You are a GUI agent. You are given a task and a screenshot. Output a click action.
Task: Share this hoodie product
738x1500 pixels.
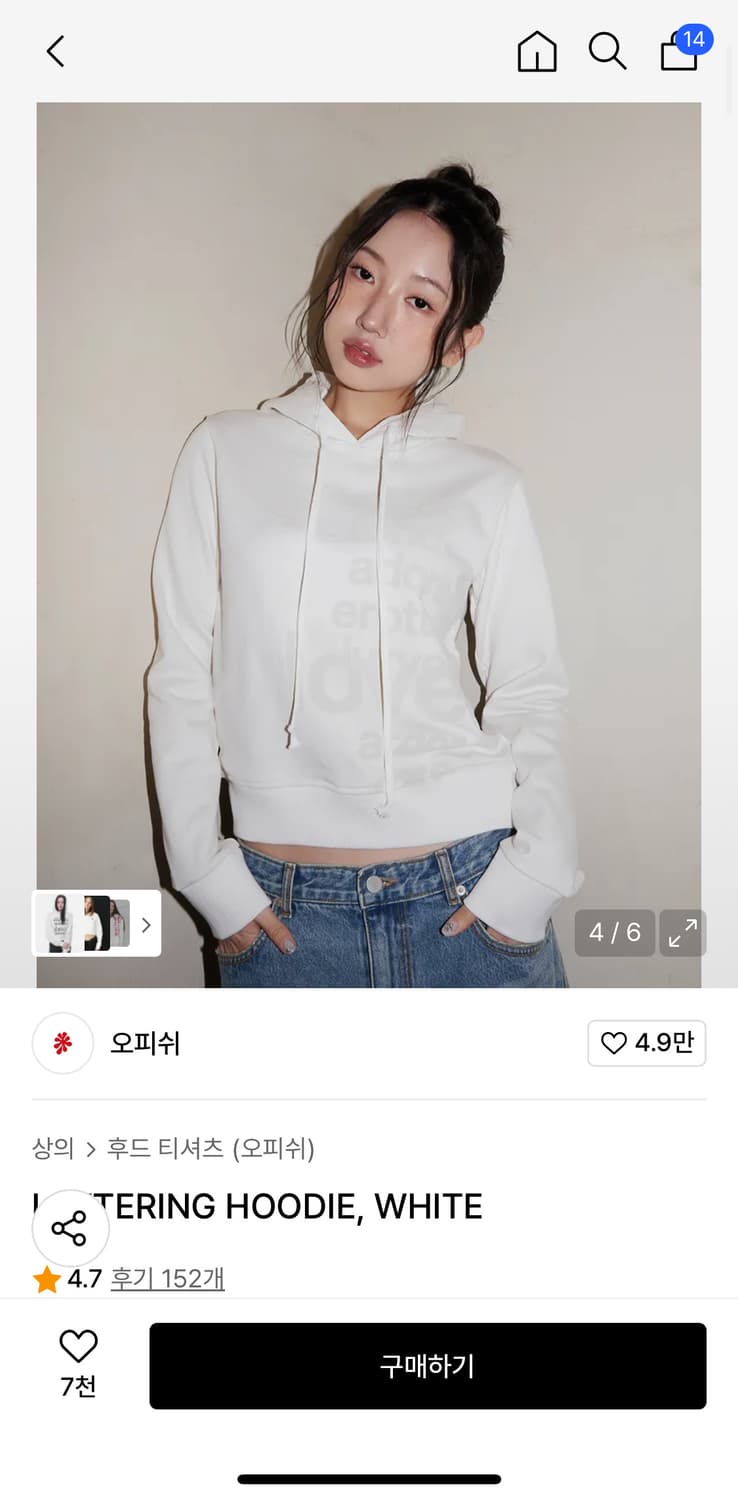point(70,1228)
